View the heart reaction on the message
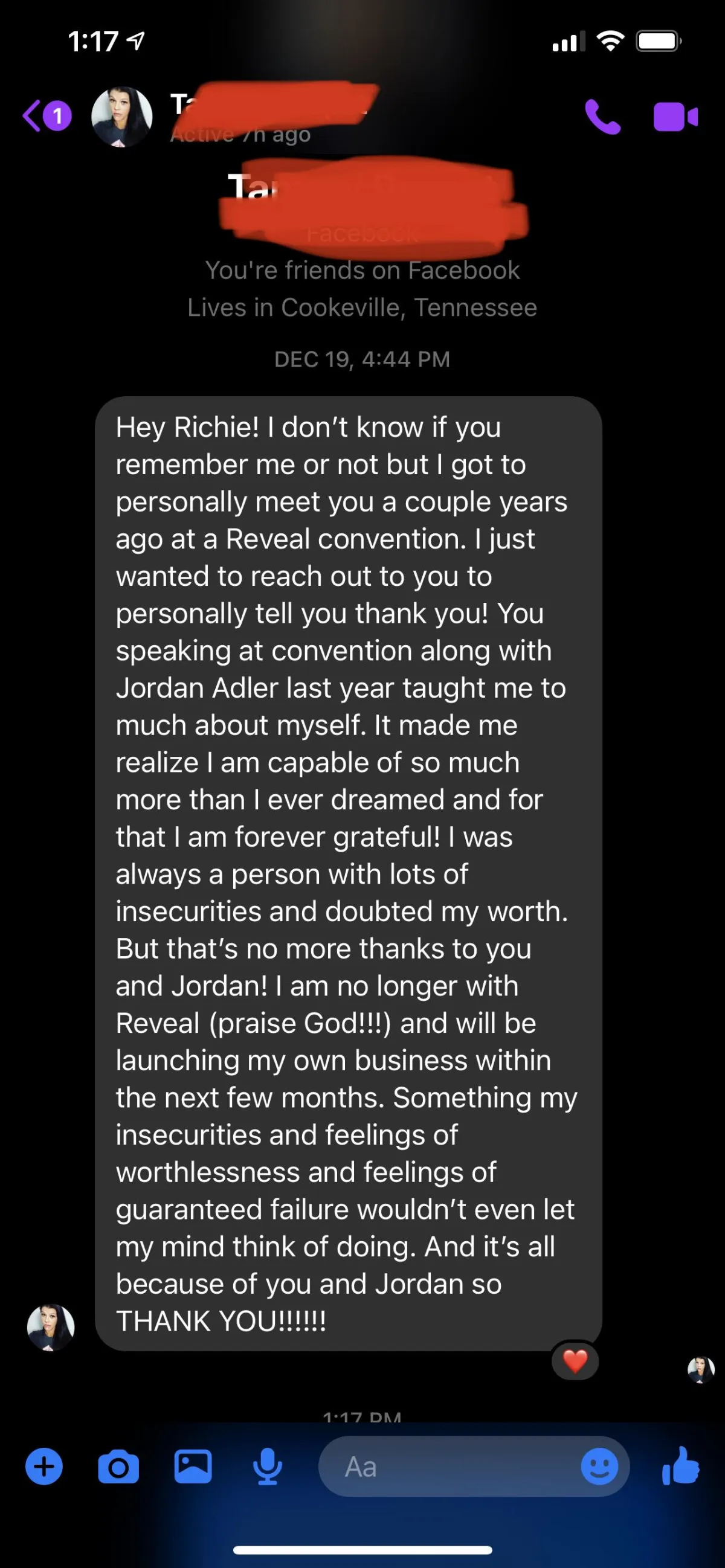The height and width of the screenshot is (1568, 725). [x=575, y=1360]
